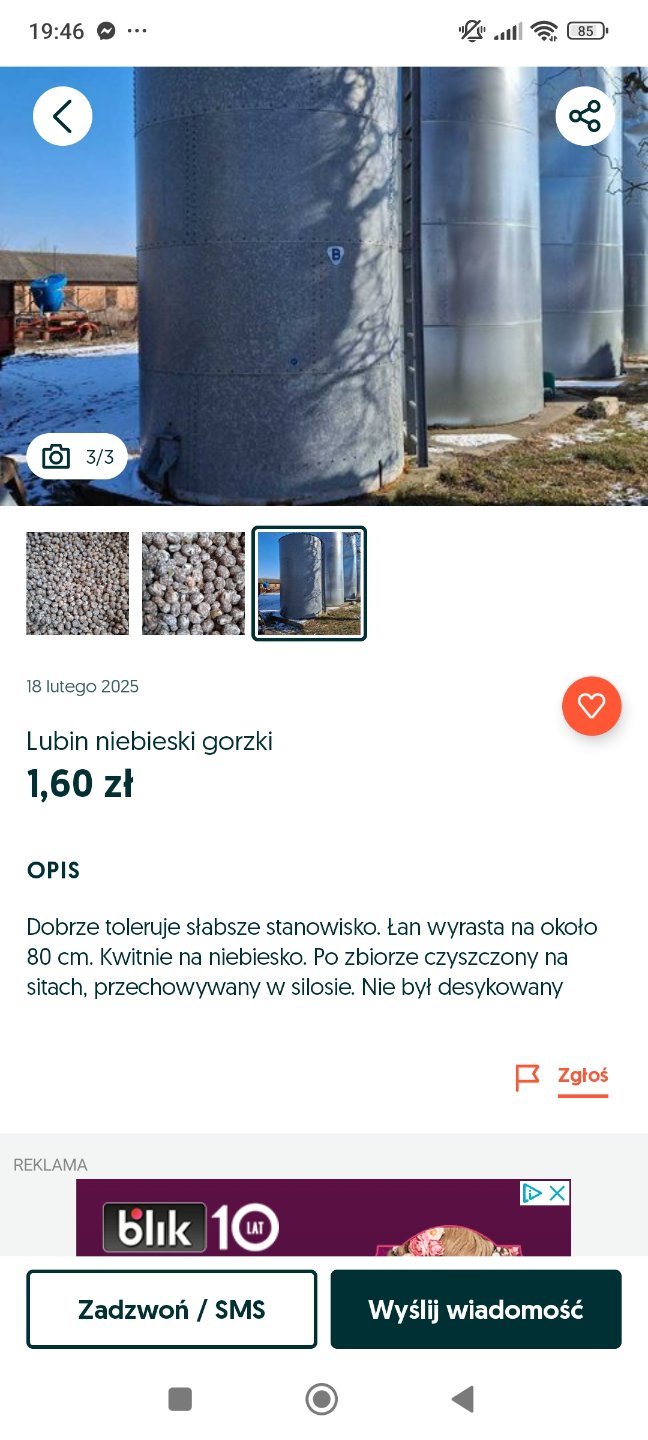The width and height of the screenshot is (648, 1440).
Task: Go back using the top-left arrow
Action: (62, 117)
